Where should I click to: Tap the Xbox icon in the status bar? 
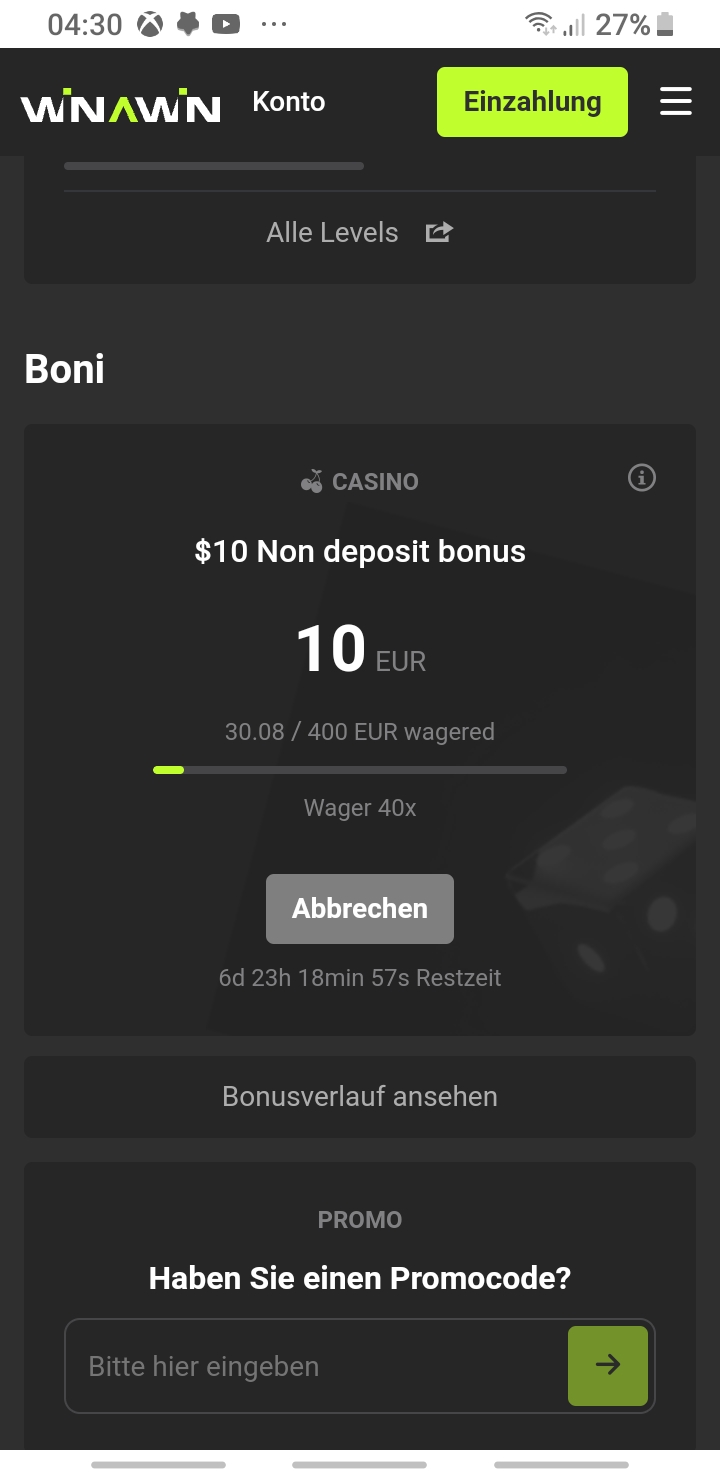150,24
